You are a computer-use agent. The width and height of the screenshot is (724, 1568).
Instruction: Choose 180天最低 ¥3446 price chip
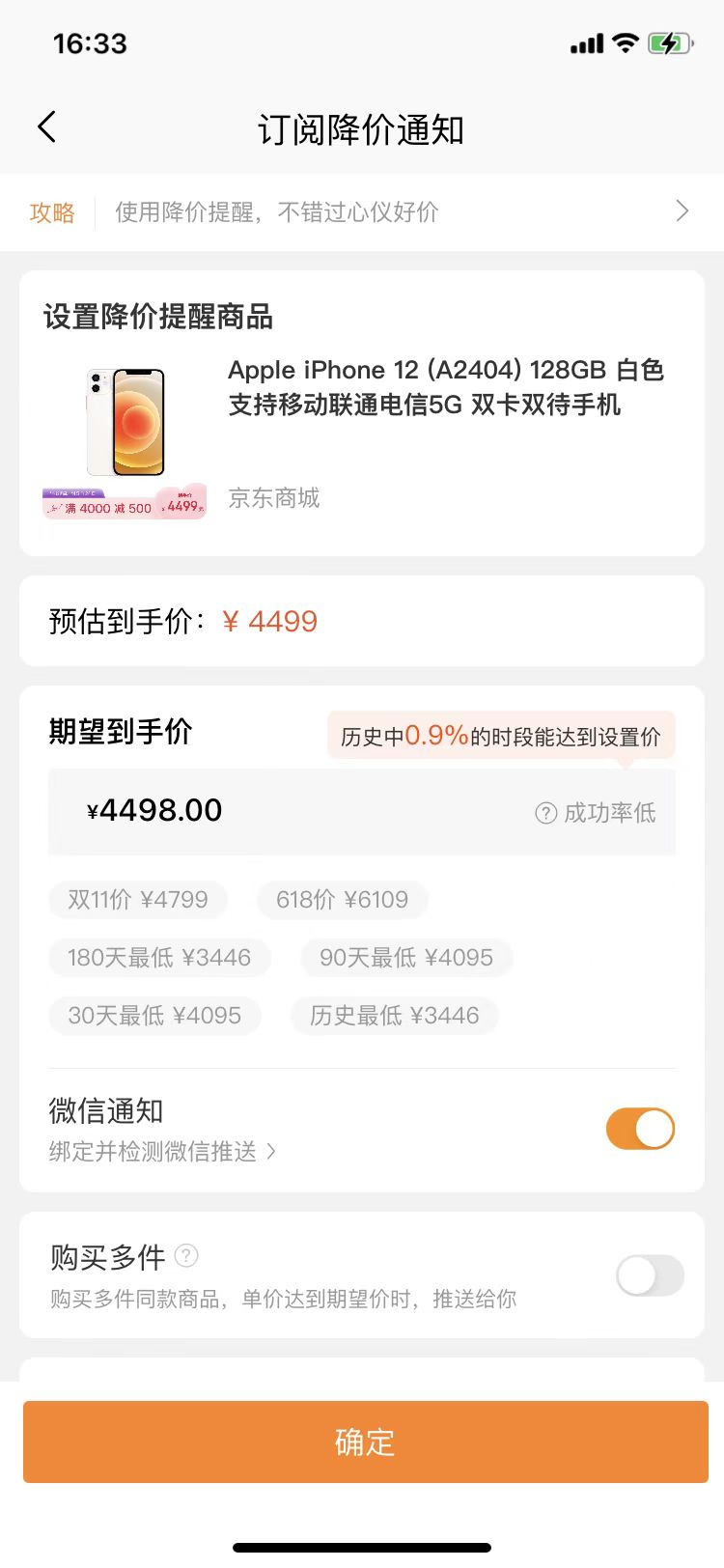point(159,958)
